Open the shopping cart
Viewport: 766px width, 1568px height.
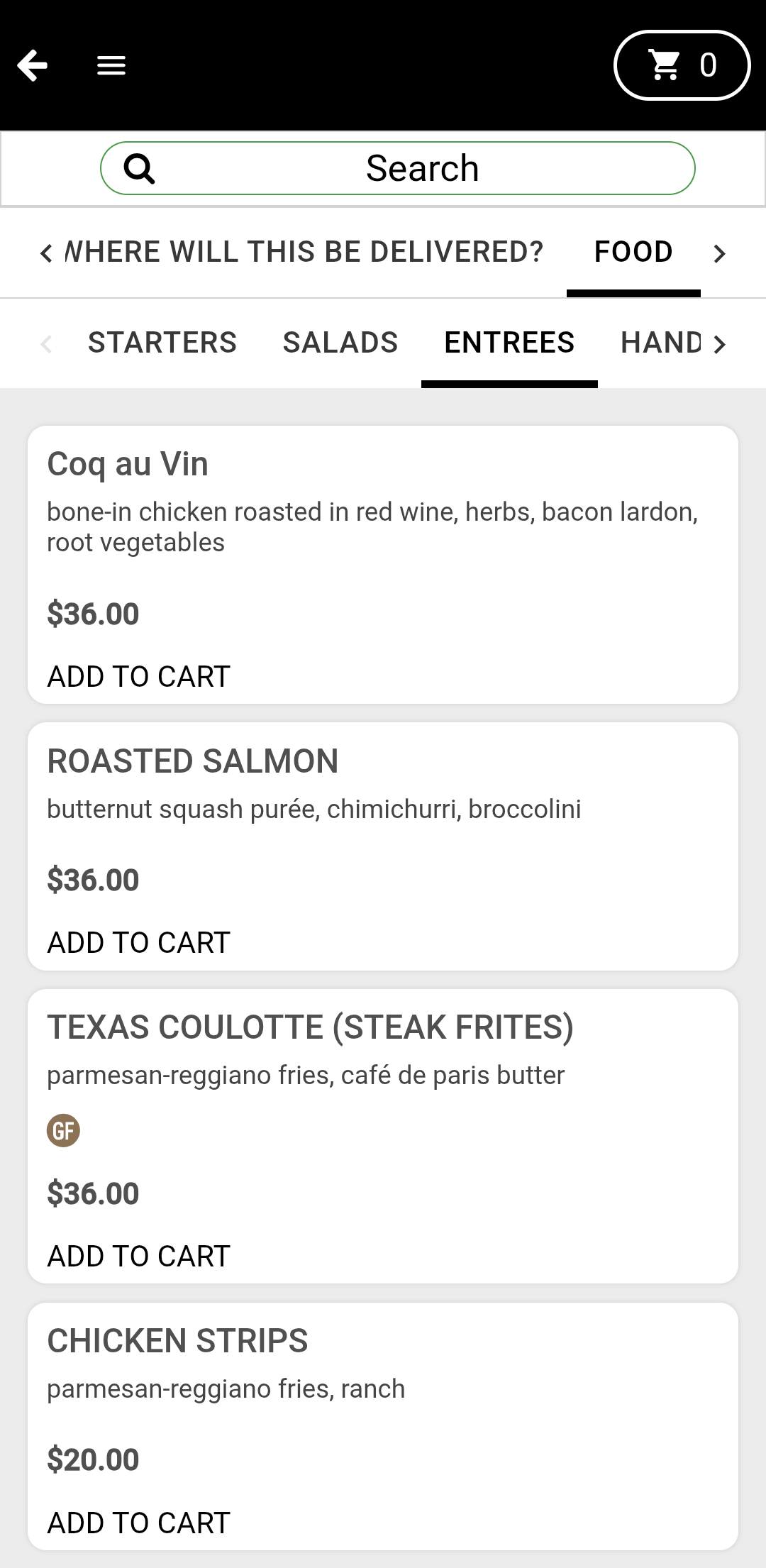pyautogui.click(x=682, y=65)
